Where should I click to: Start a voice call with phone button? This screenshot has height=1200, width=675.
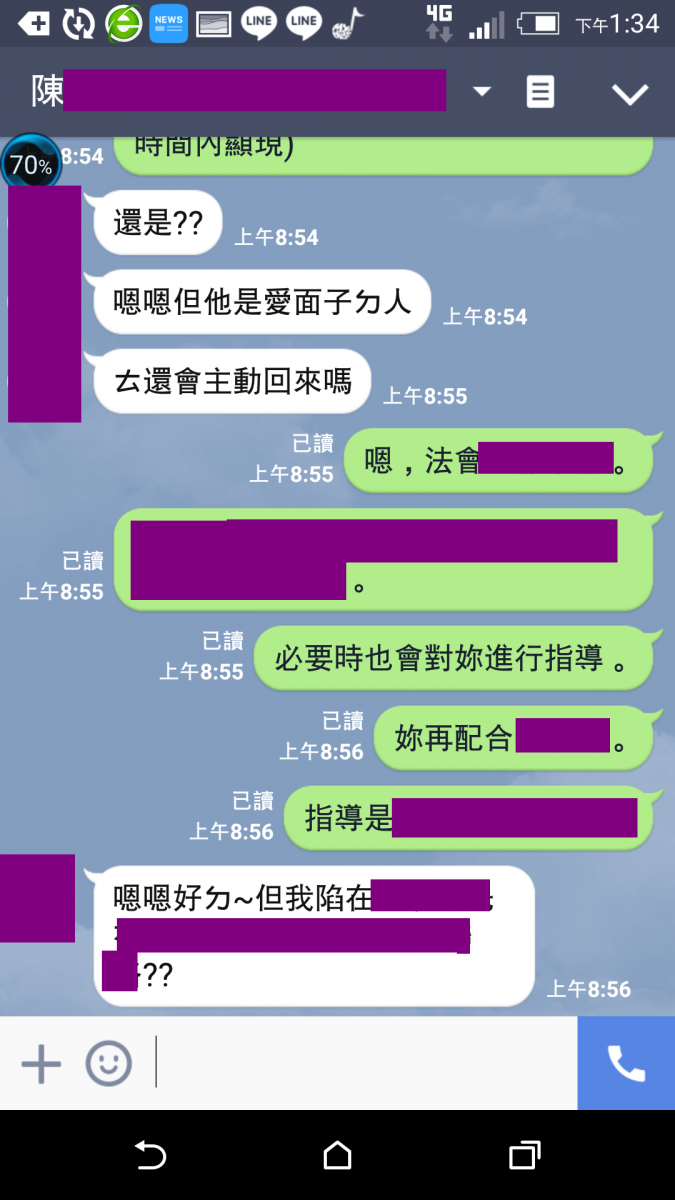coord(626,1063)
